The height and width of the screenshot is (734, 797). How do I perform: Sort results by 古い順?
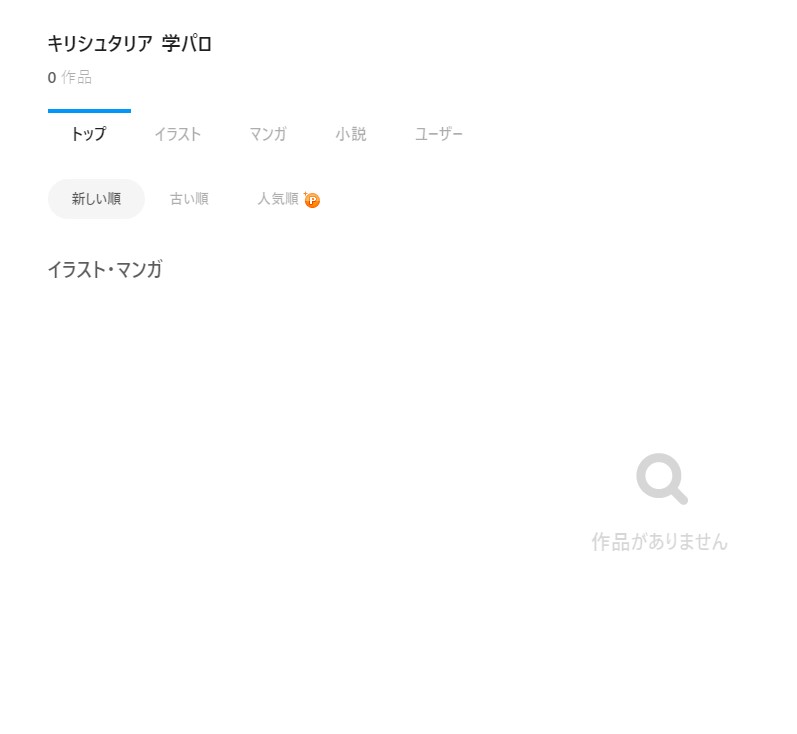(x=189, y=199)
